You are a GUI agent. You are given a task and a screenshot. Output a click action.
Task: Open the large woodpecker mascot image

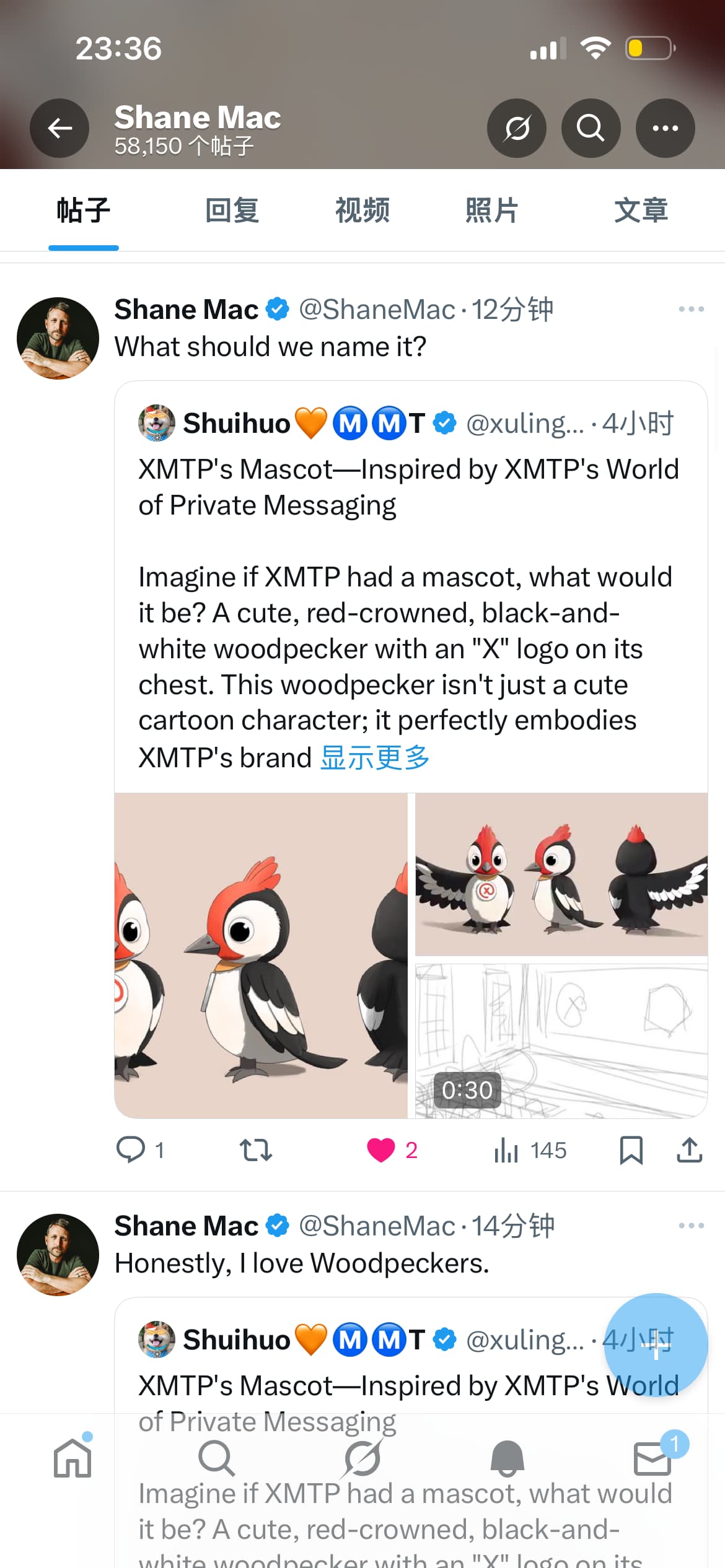pyautogui.click(x=261, y=955)
